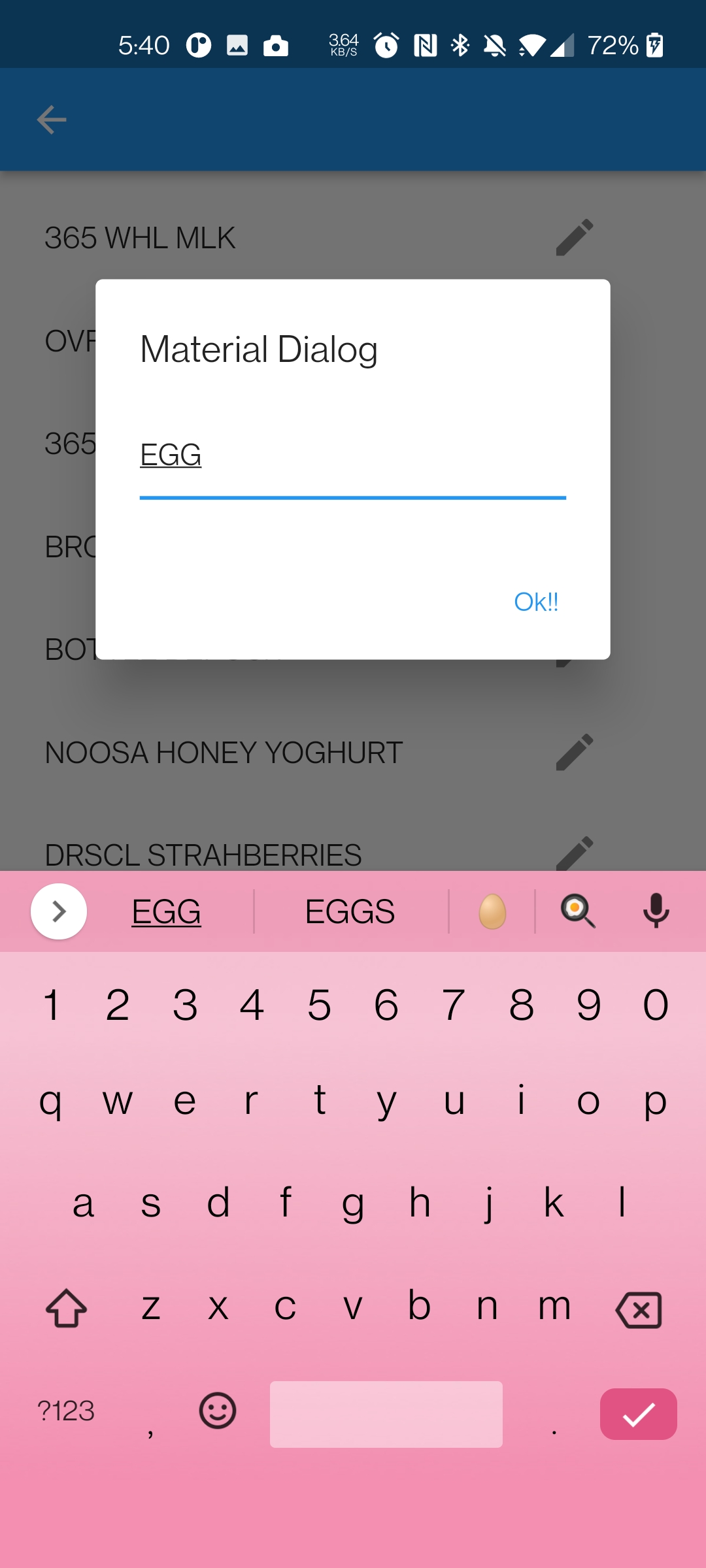
Task: Choose the EGG suggestion
Action: 166,910
